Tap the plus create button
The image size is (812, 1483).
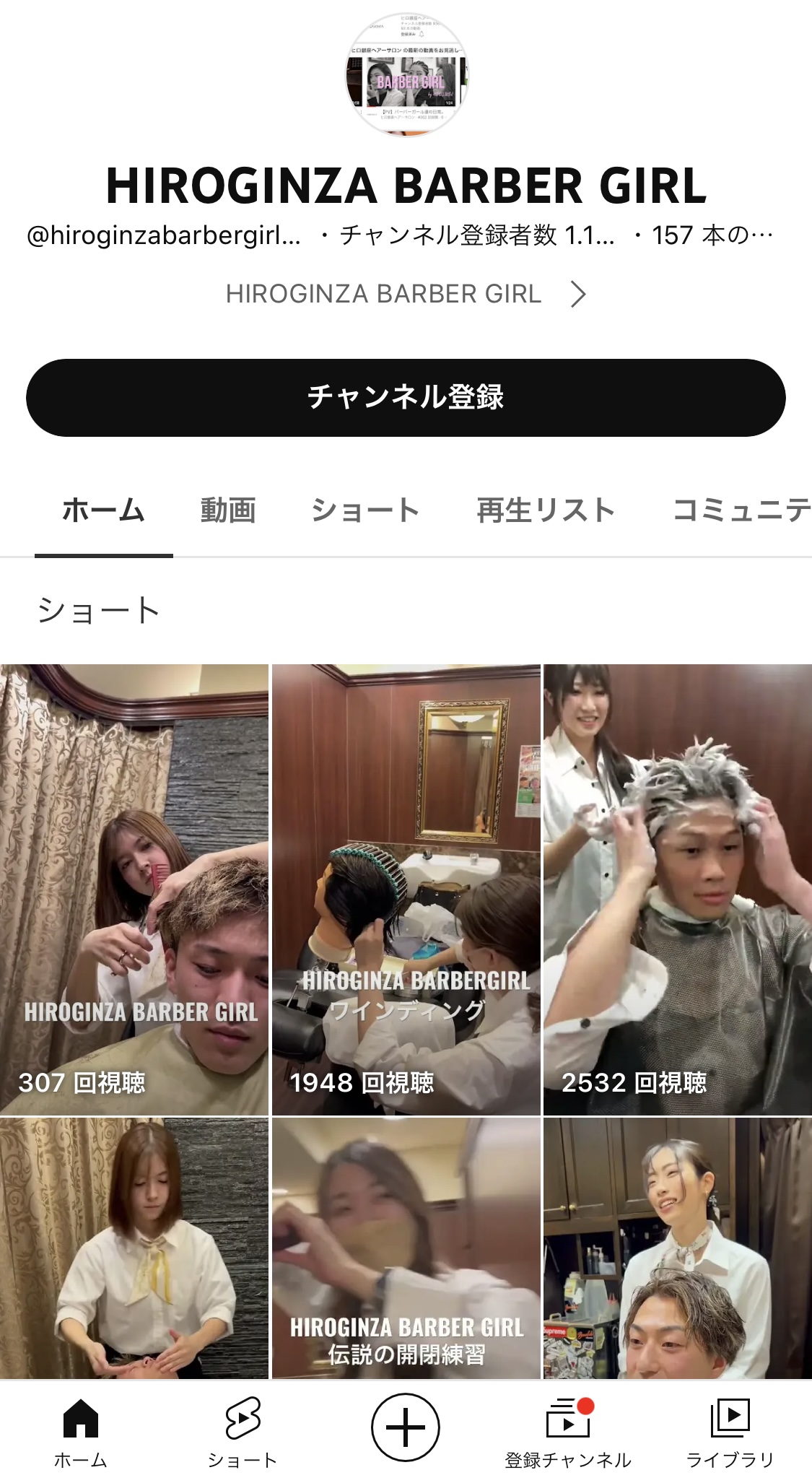pyautogui.click(x=406, y=1427)
